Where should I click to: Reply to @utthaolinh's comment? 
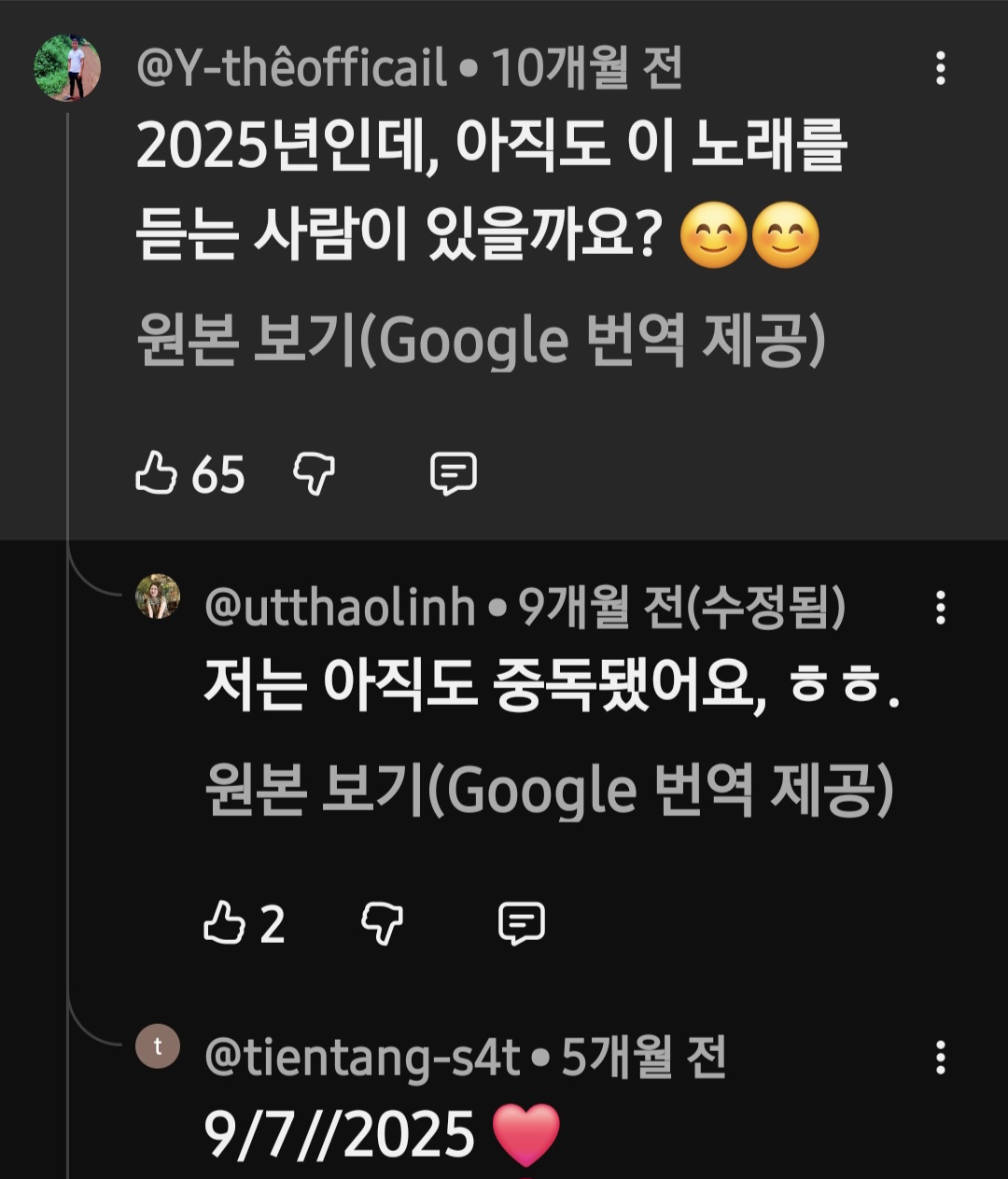coord(522,923)
